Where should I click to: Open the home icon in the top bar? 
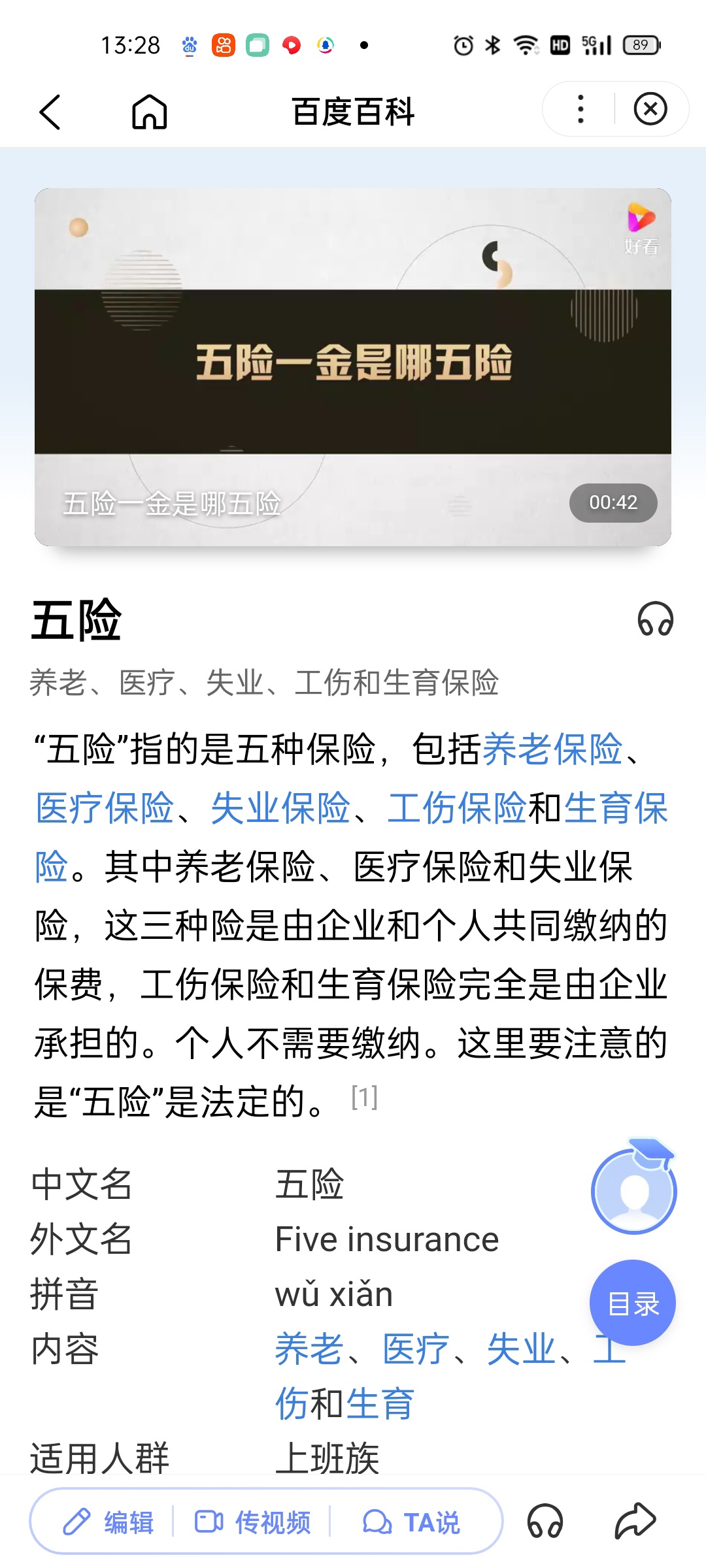[150, 112]
